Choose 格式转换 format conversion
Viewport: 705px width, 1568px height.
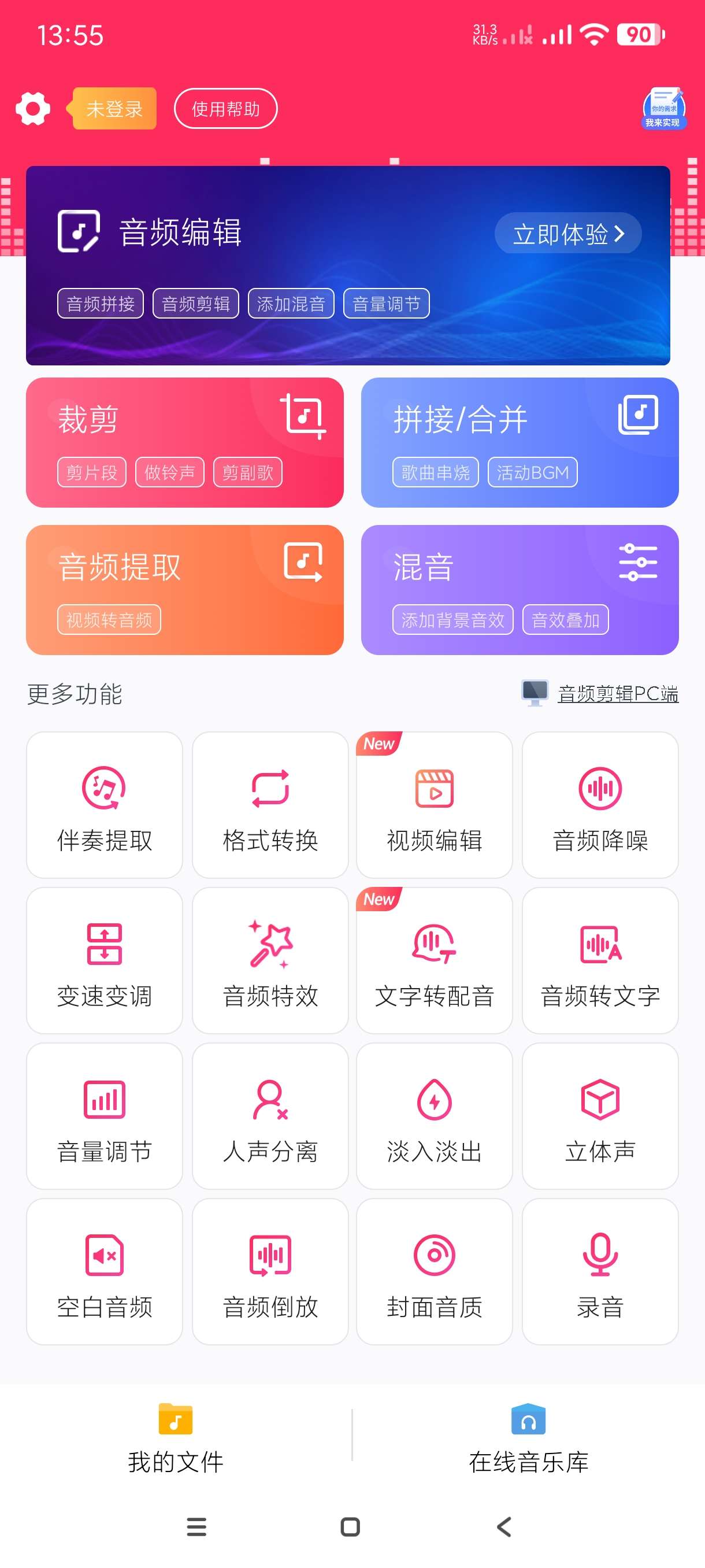point(270,805)
